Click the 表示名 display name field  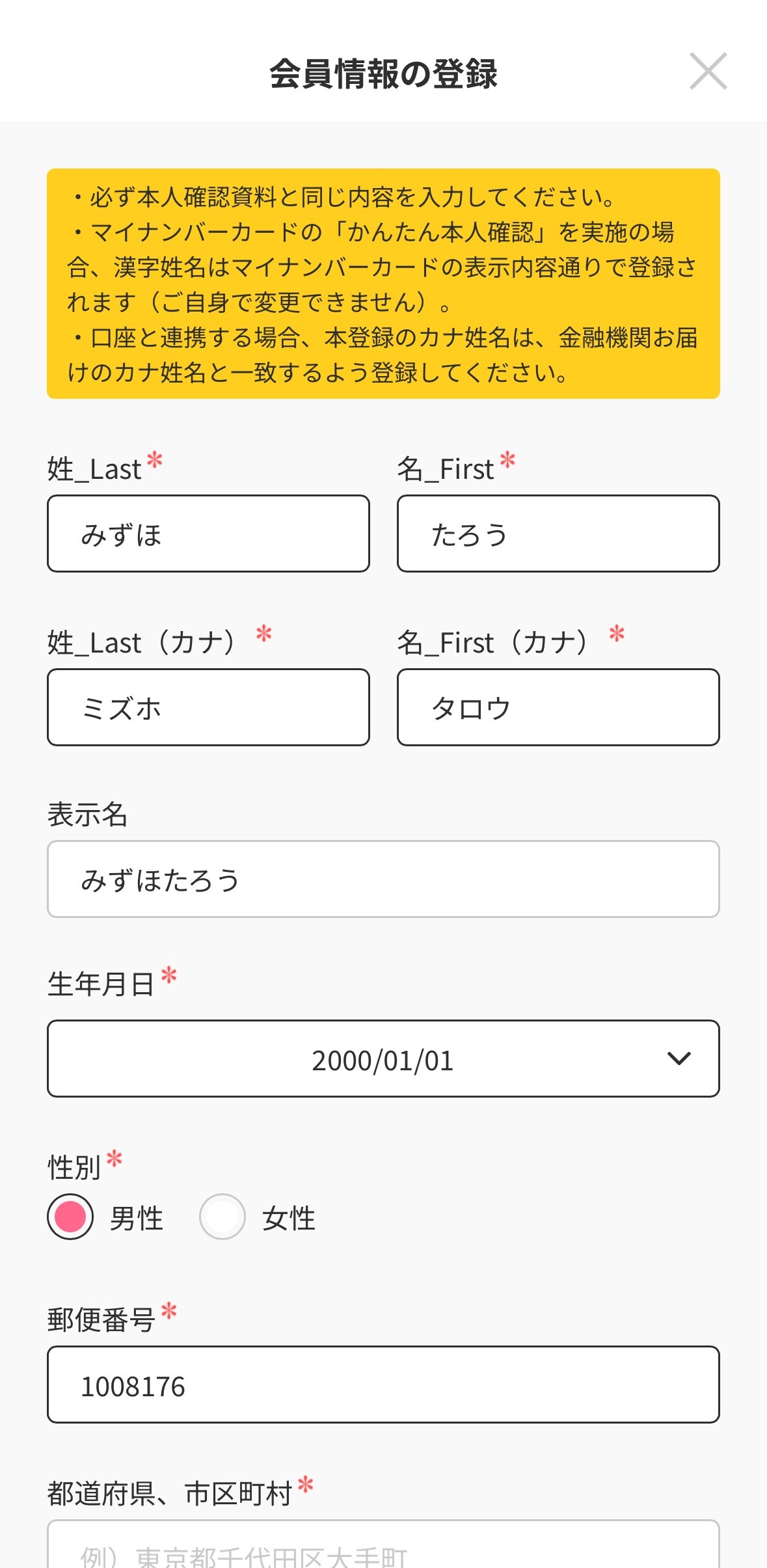383,878
